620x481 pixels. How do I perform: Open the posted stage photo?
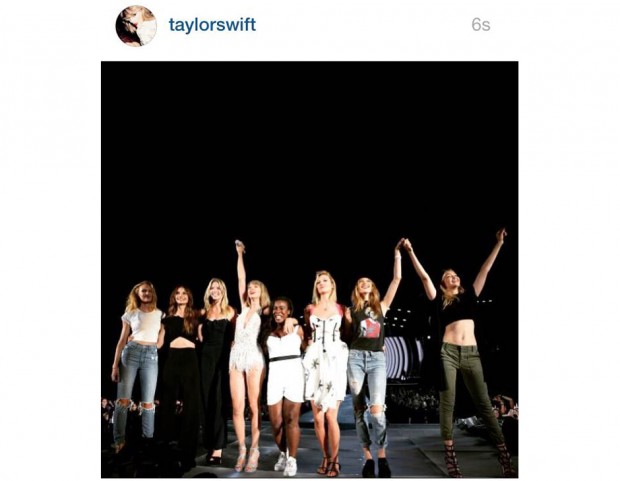click(309, 269)
